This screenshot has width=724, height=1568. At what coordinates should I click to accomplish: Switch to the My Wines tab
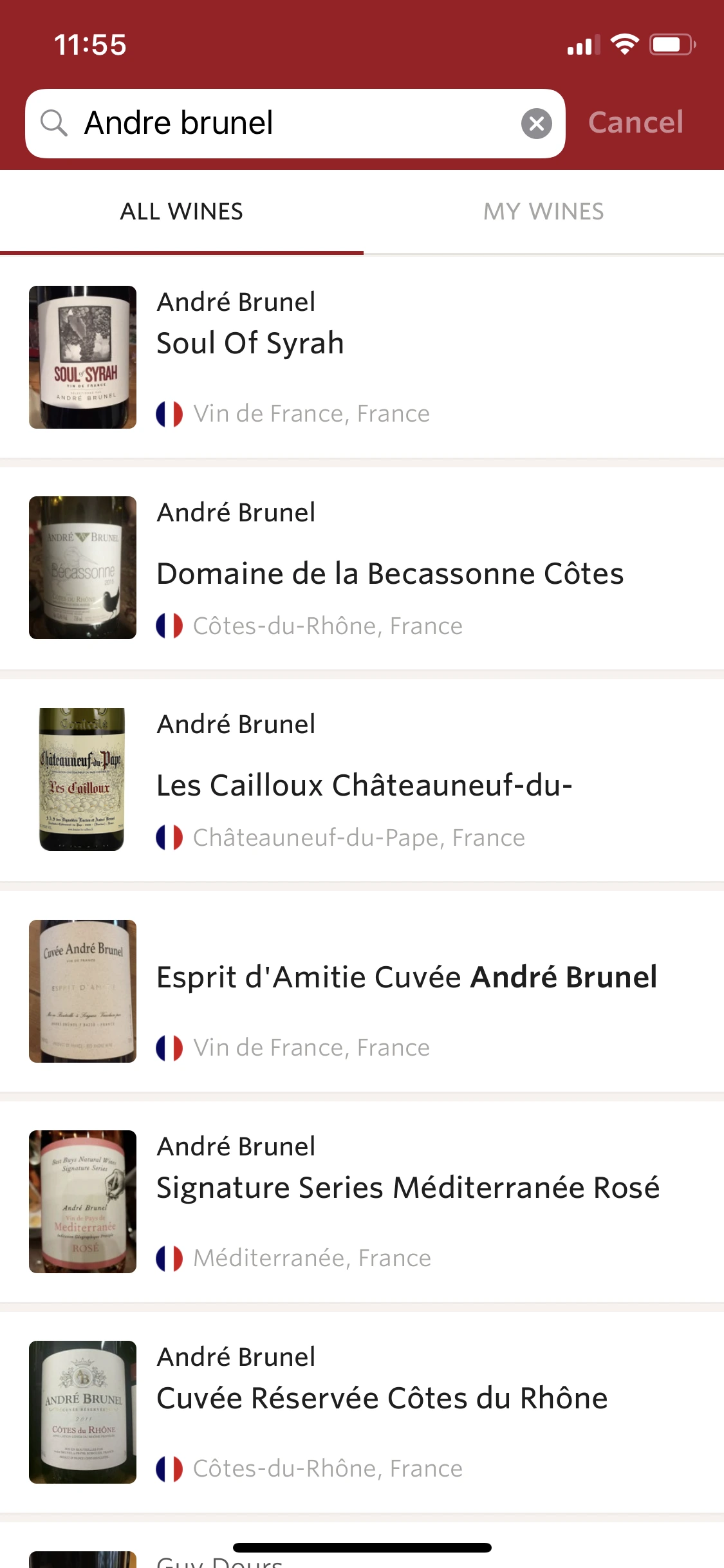click(543, 212)
